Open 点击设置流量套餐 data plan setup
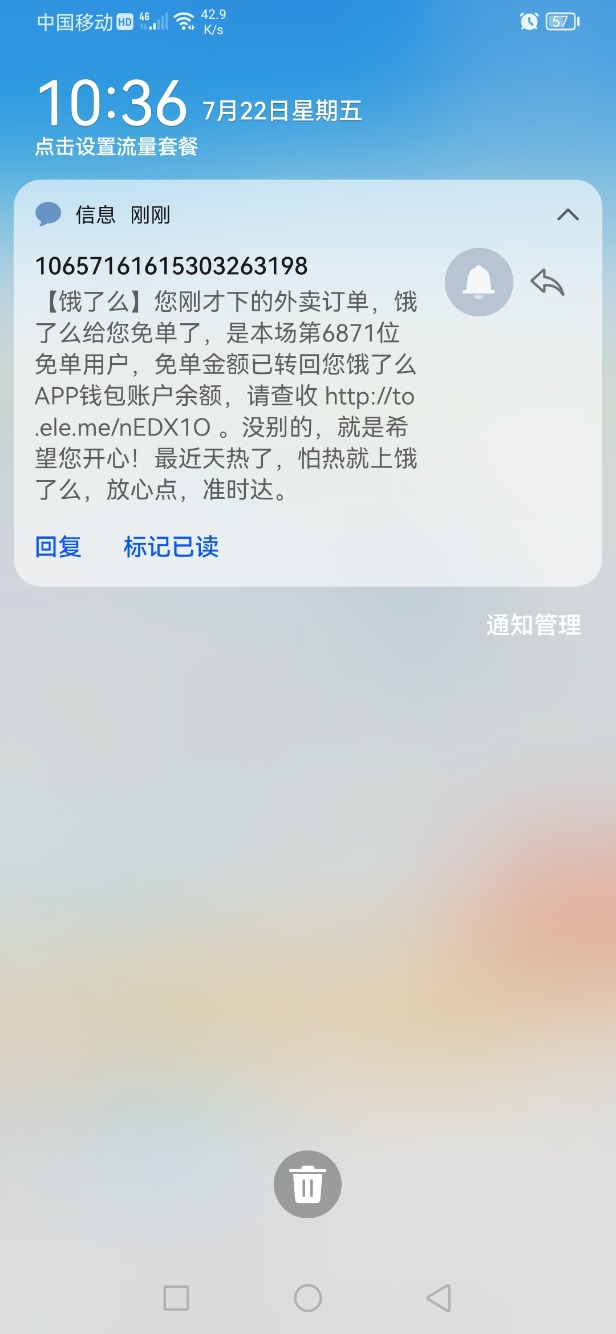The width and height of the screenshot is (616, 1334). tap(117, 147)
